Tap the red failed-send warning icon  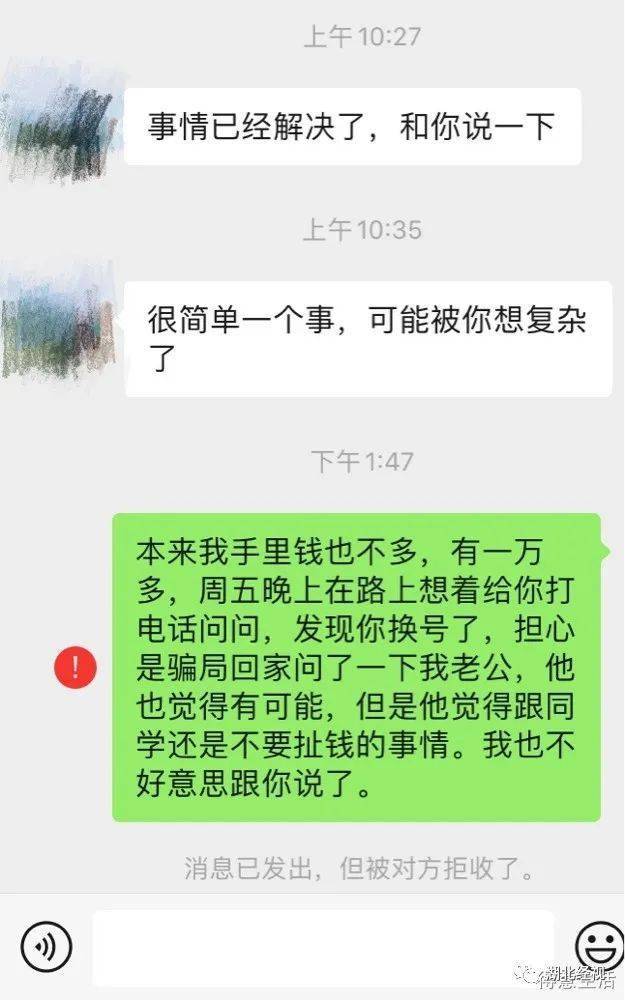[x=75, y=668]
